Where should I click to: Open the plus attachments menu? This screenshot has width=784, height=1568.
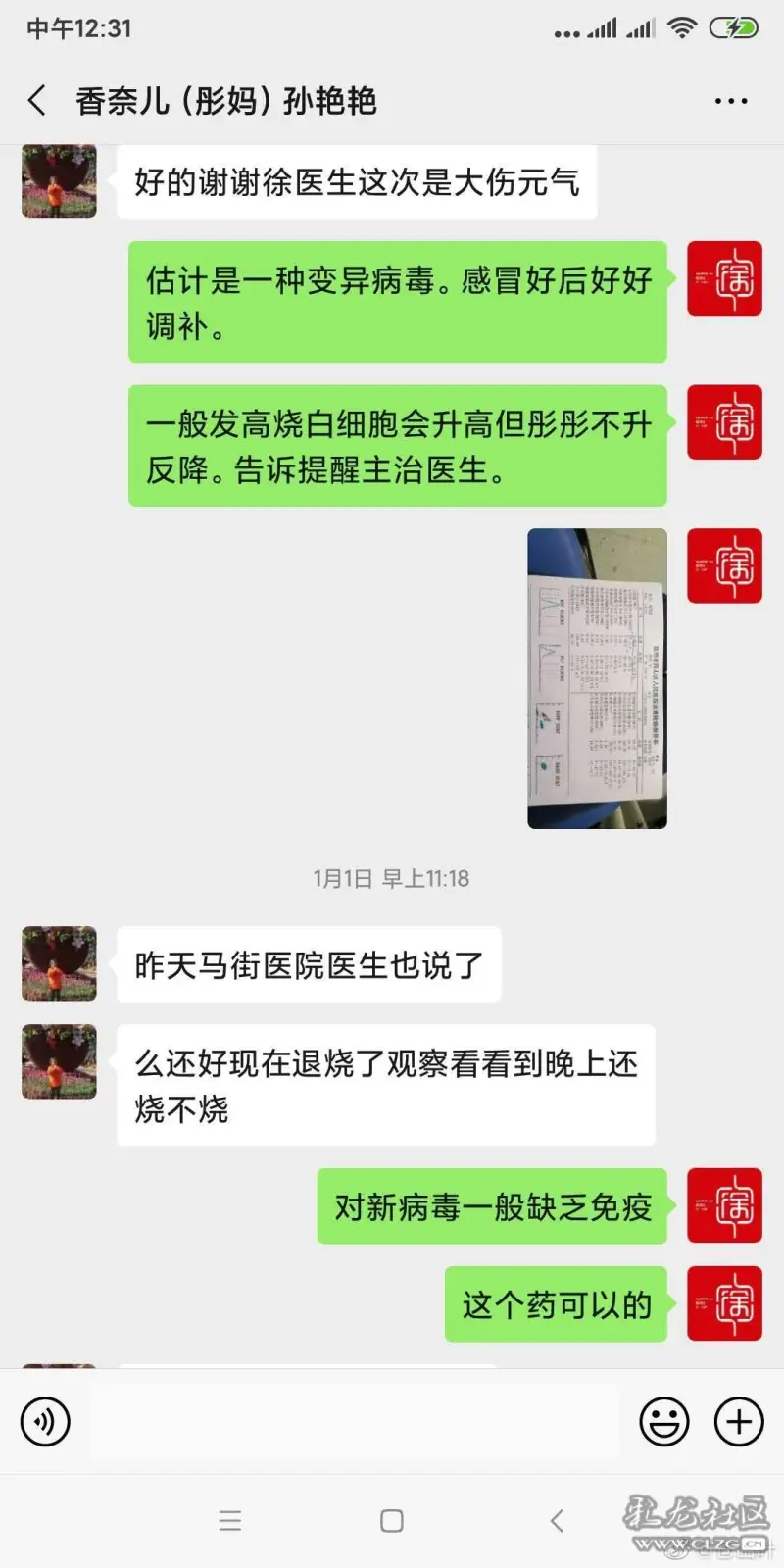coord(739,1421)
